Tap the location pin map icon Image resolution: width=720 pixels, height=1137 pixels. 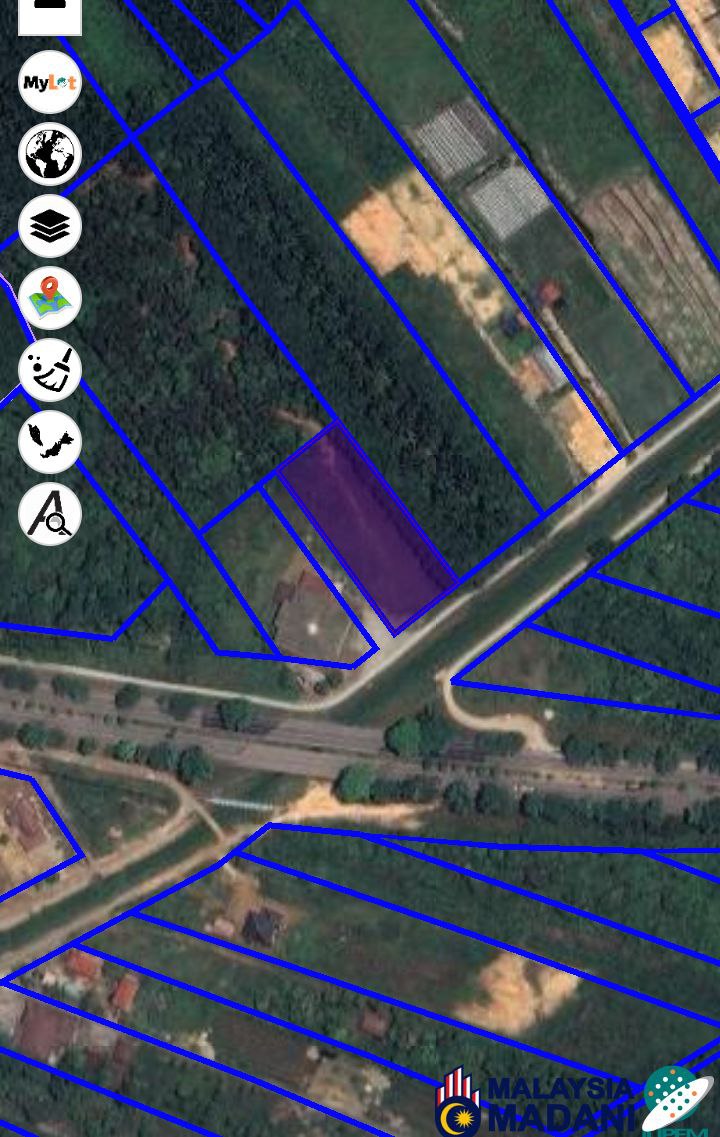50,298
